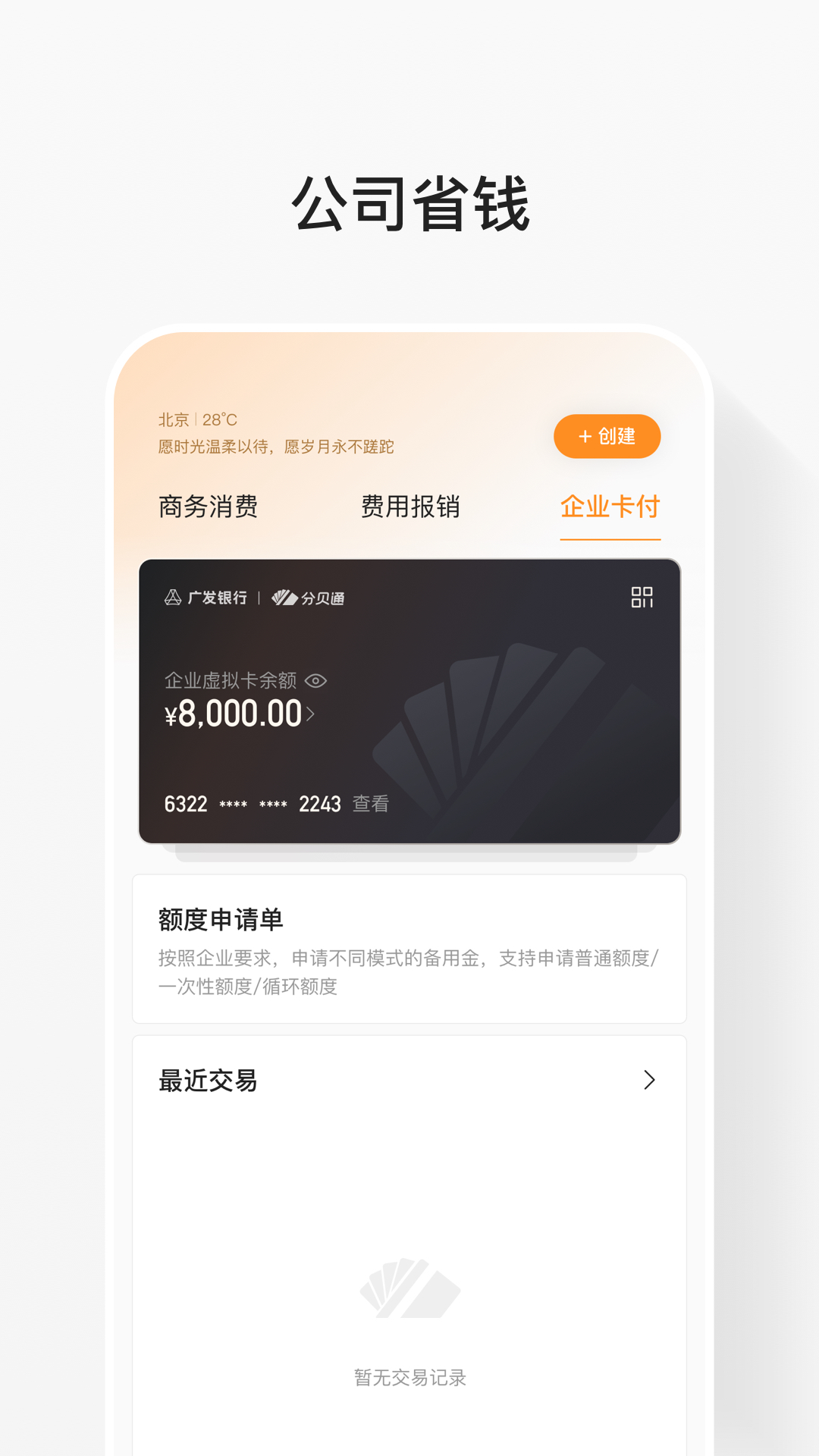Click 查看 to reveal the full card number
The height and width of the screenshot is (1456, 819).
coord(370,803)
